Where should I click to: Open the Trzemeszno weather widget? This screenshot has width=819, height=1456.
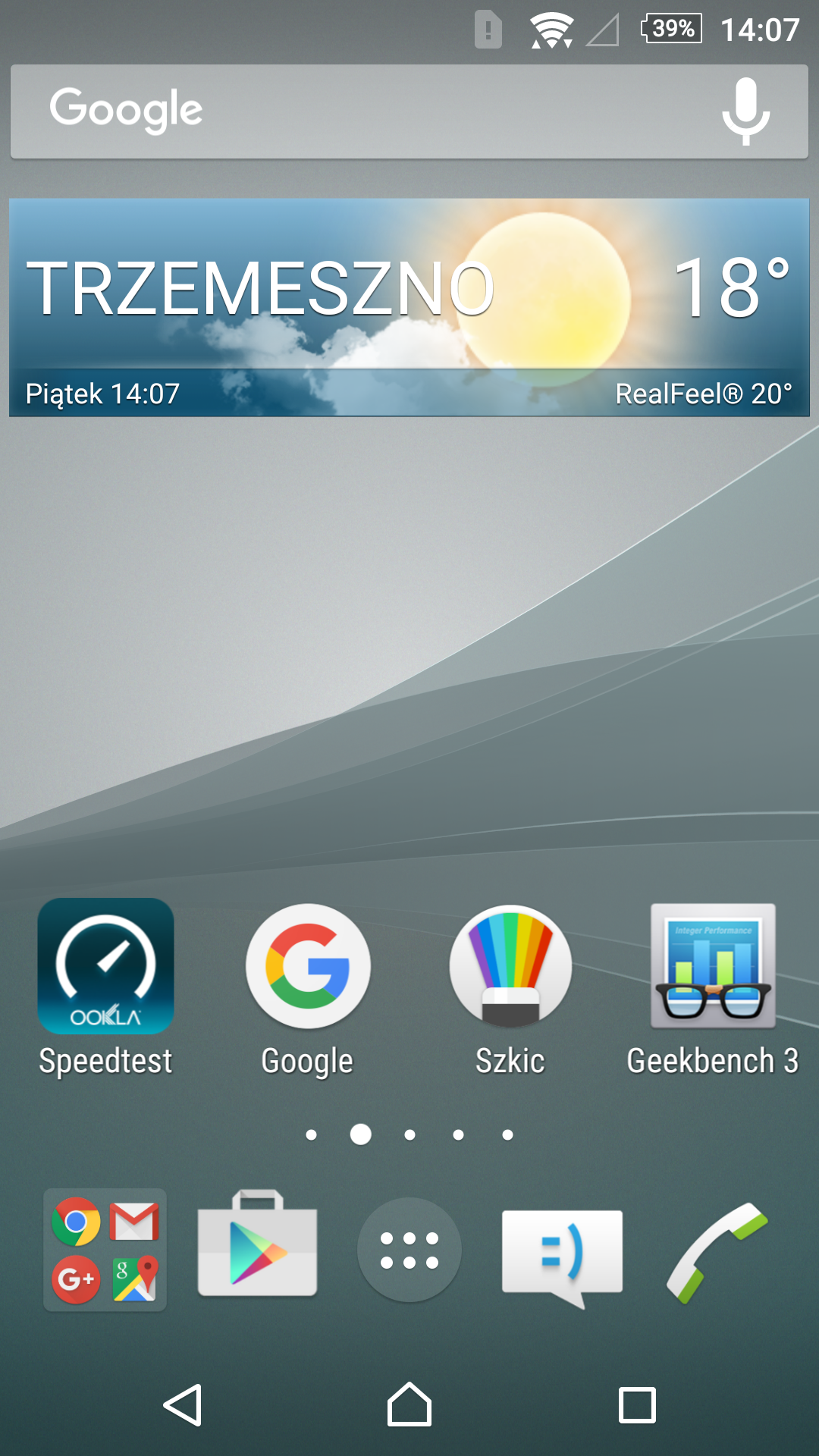click(409, 307)
